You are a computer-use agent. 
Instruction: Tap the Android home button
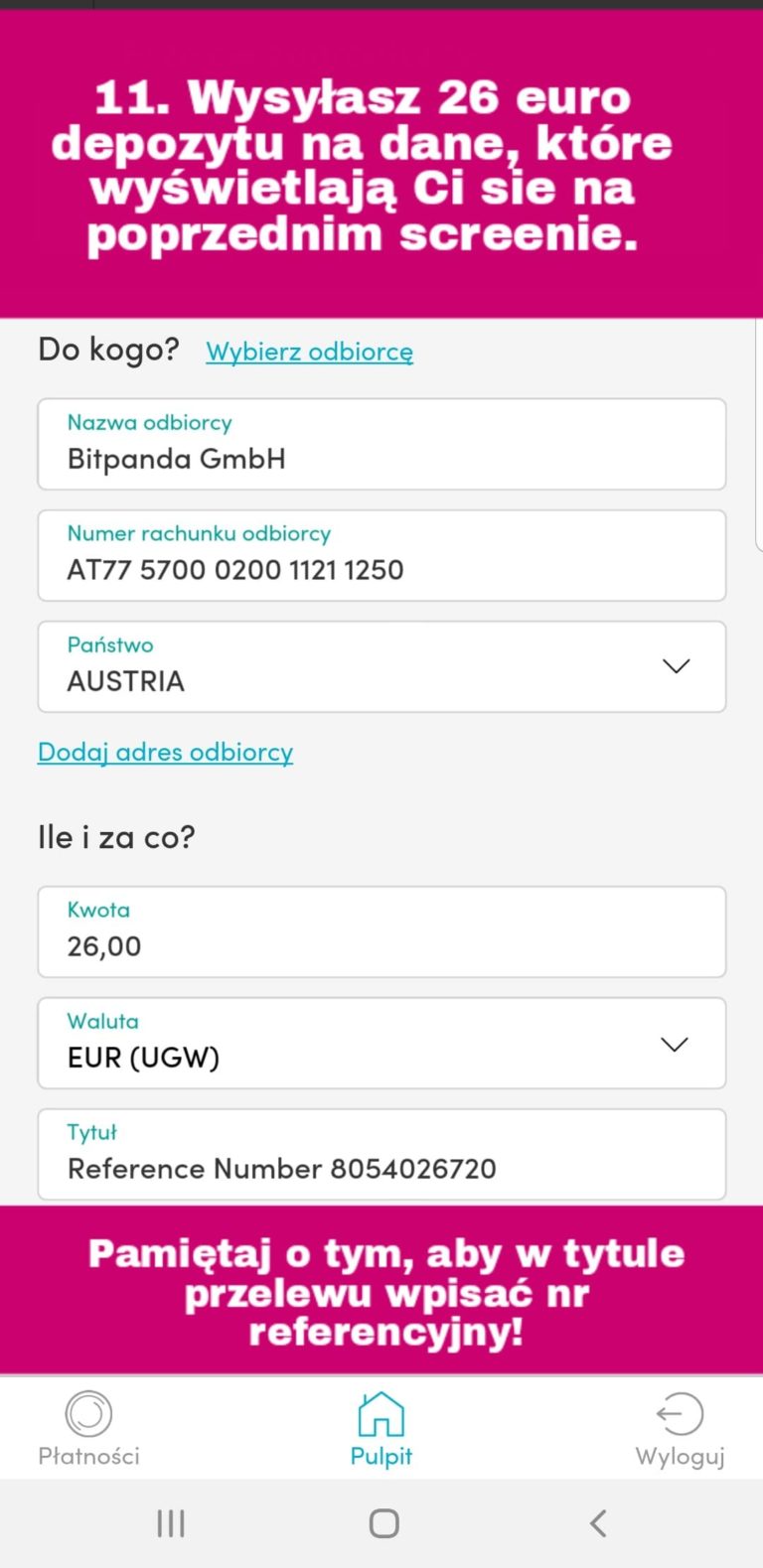point(383,1521)
